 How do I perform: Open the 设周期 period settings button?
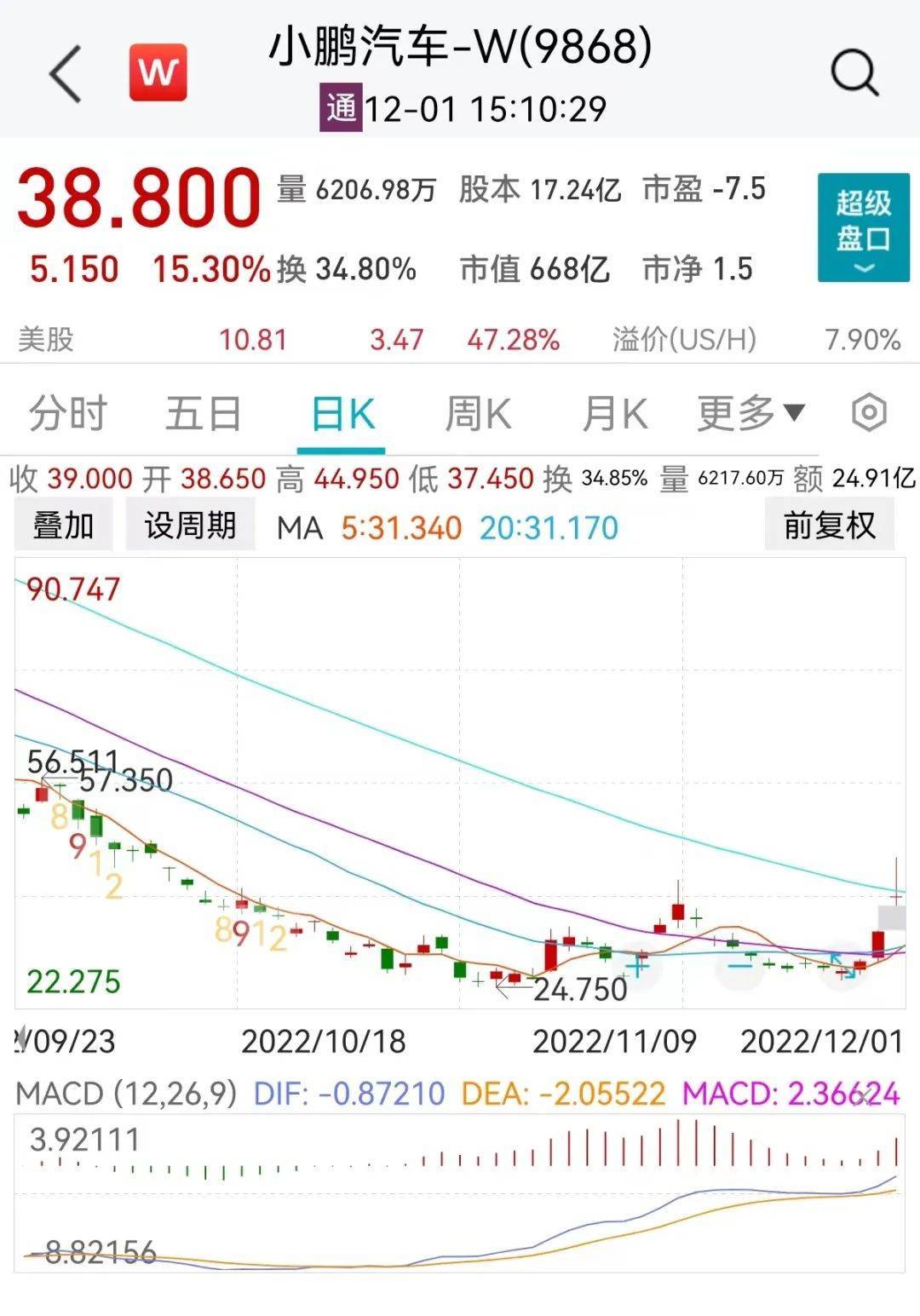pos(191,526)
